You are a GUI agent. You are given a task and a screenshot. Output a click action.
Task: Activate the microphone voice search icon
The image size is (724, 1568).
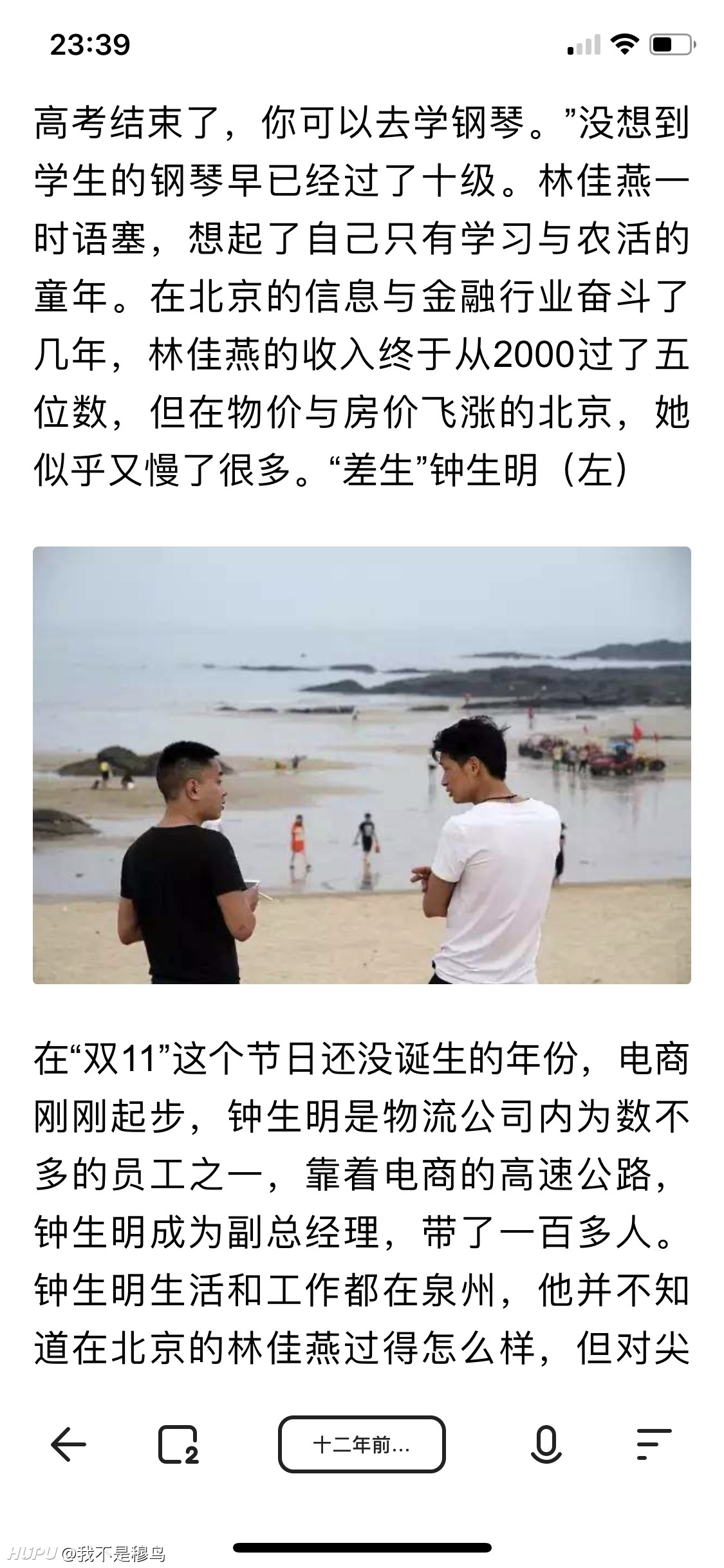pos(546,1445)
